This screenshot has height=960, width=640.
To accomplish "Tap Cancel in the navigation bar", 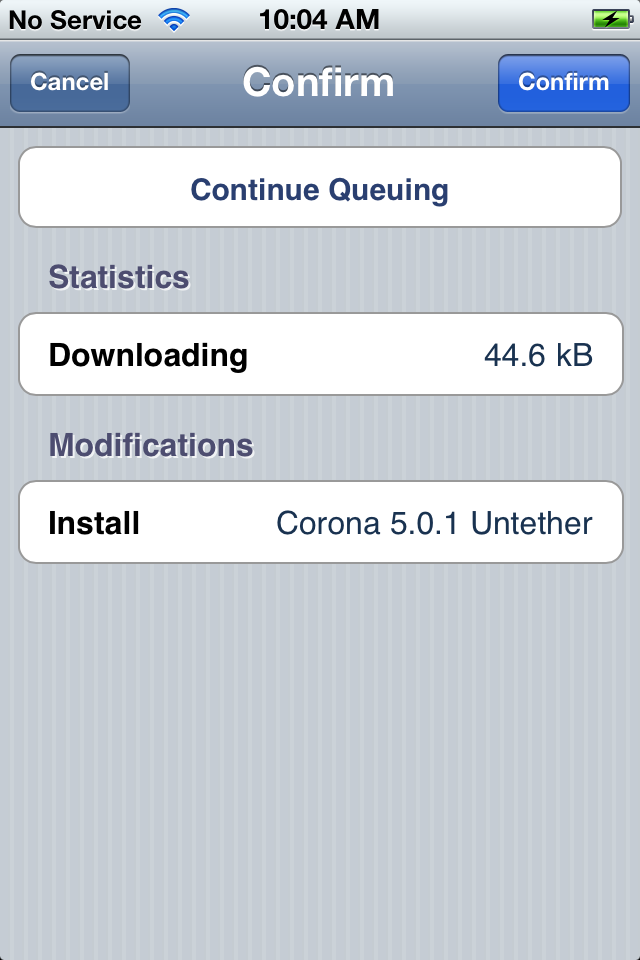I will pyautogui.click(x=70, y=83).
